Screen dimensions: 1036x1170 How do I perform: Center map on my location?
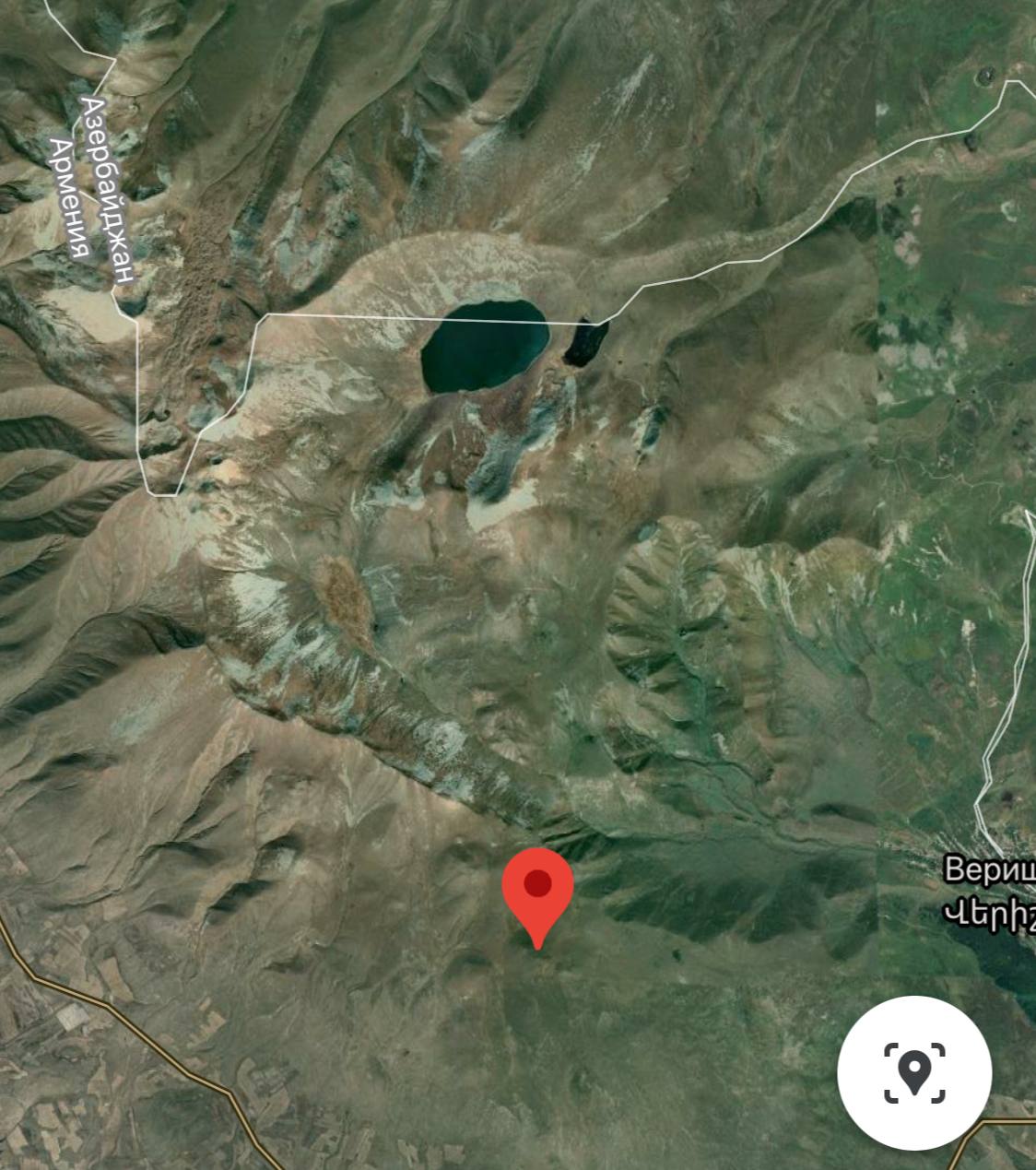914,1072
